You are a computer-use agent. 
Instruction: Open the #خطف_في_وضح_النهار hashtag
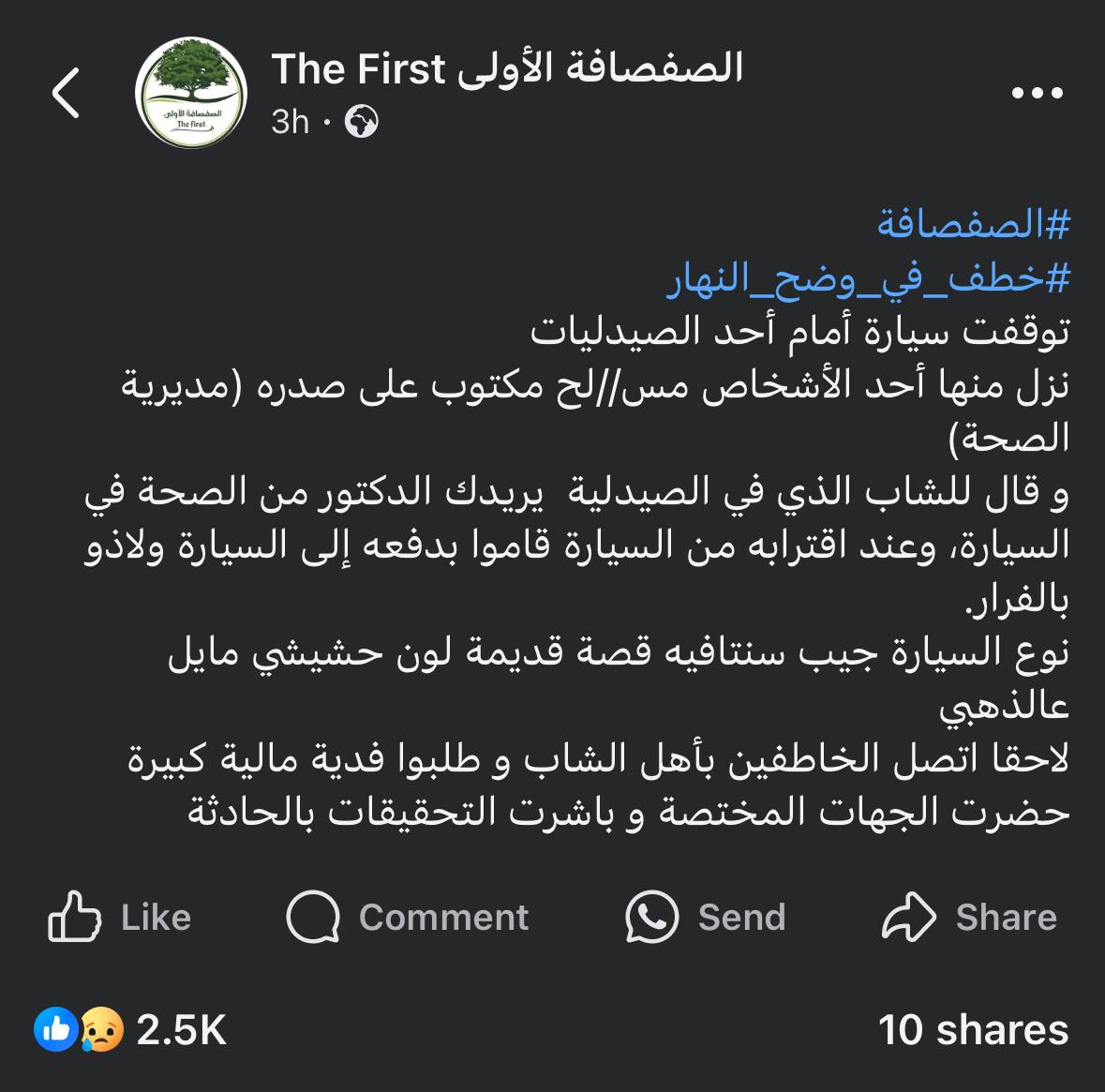[x=868, y=279]
